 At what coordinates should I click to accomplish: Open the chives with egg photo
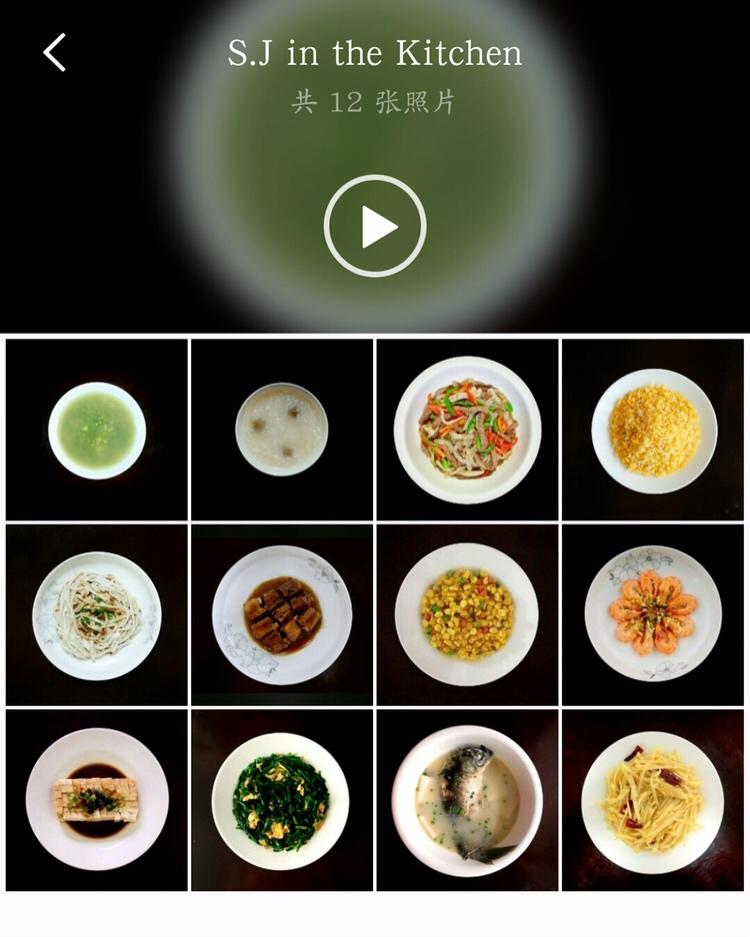point(282,800)
